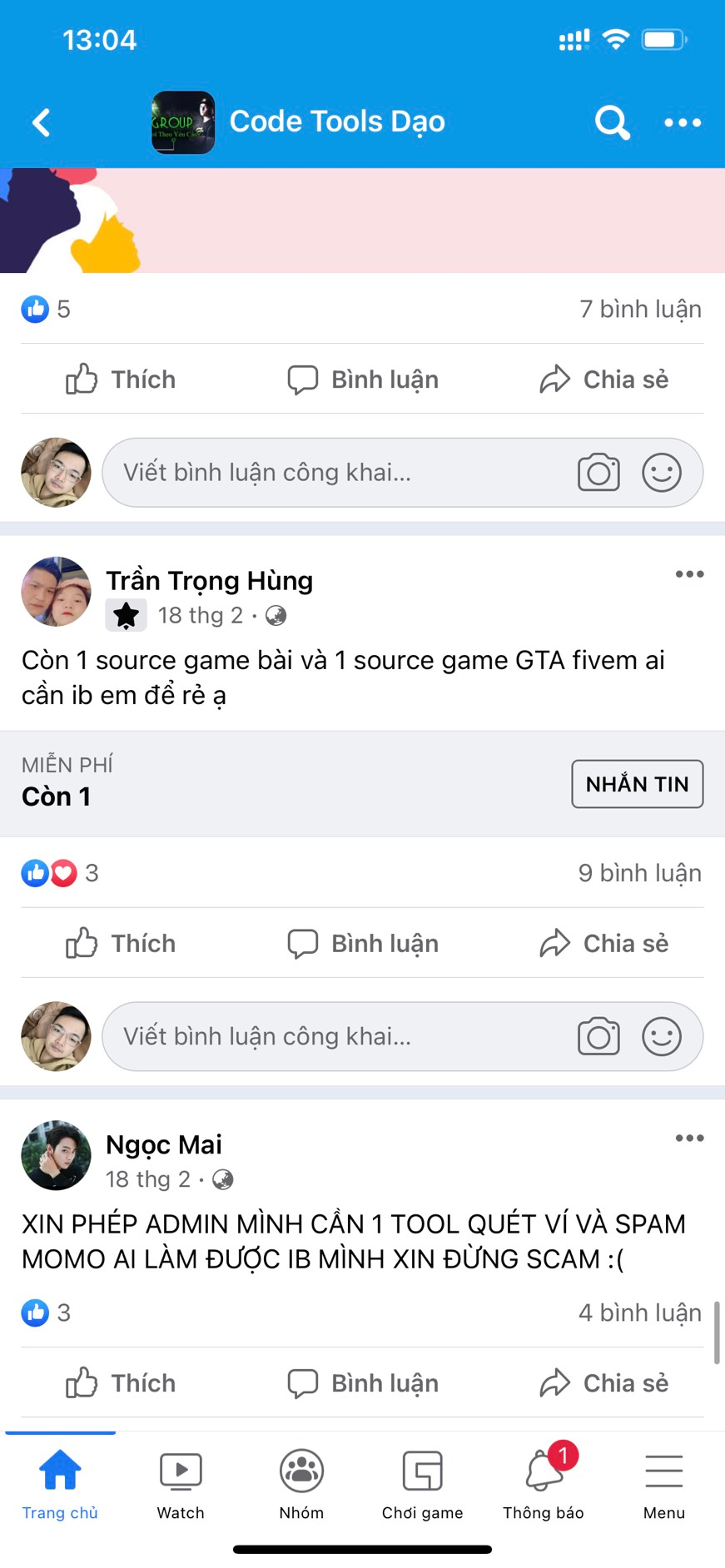Open options for Trần Trọng Hùng's post
Viewport: 725px width, 1568px height.
coord(689,574)
